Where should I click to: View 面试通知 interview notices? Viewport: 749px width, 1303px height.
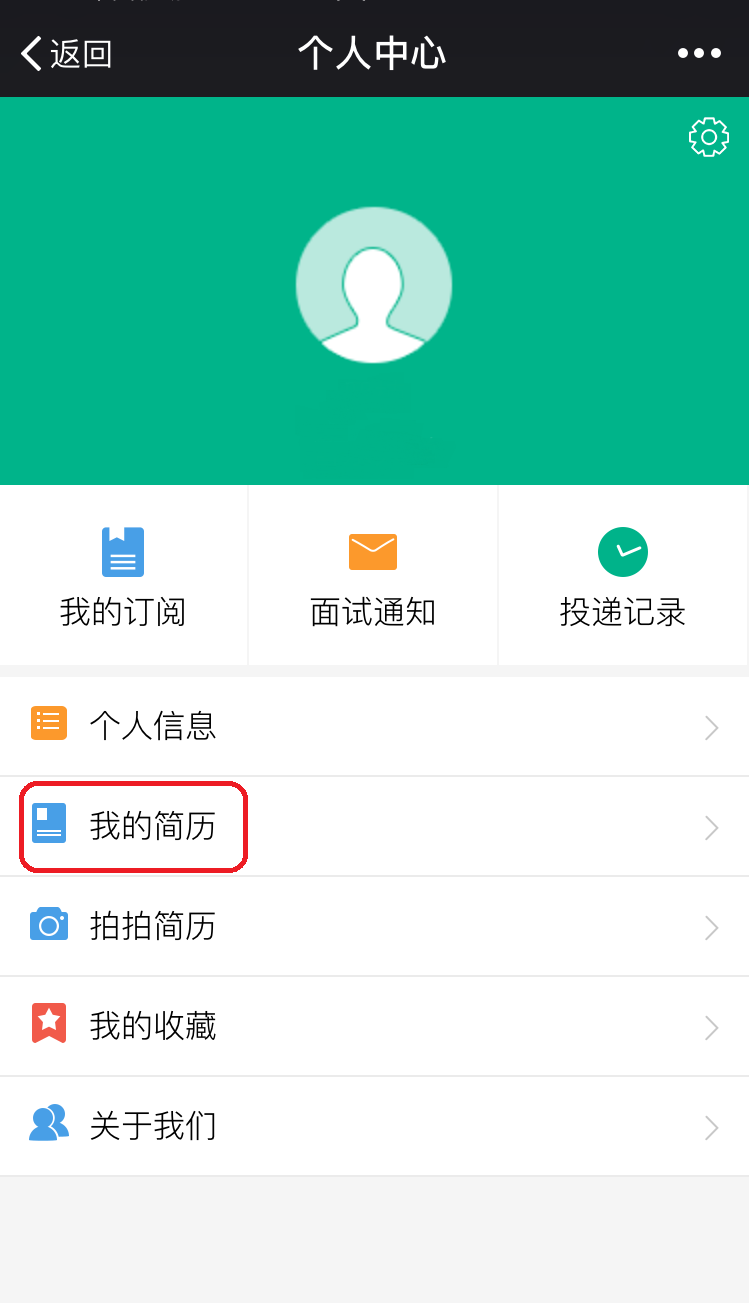coord(373,576)
